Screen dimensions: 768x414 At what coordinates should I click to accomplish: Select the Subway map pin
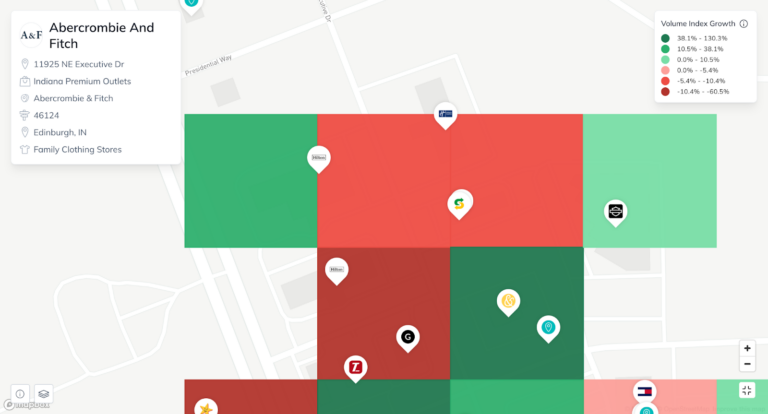pyautogui.click(x=460, y=203)
